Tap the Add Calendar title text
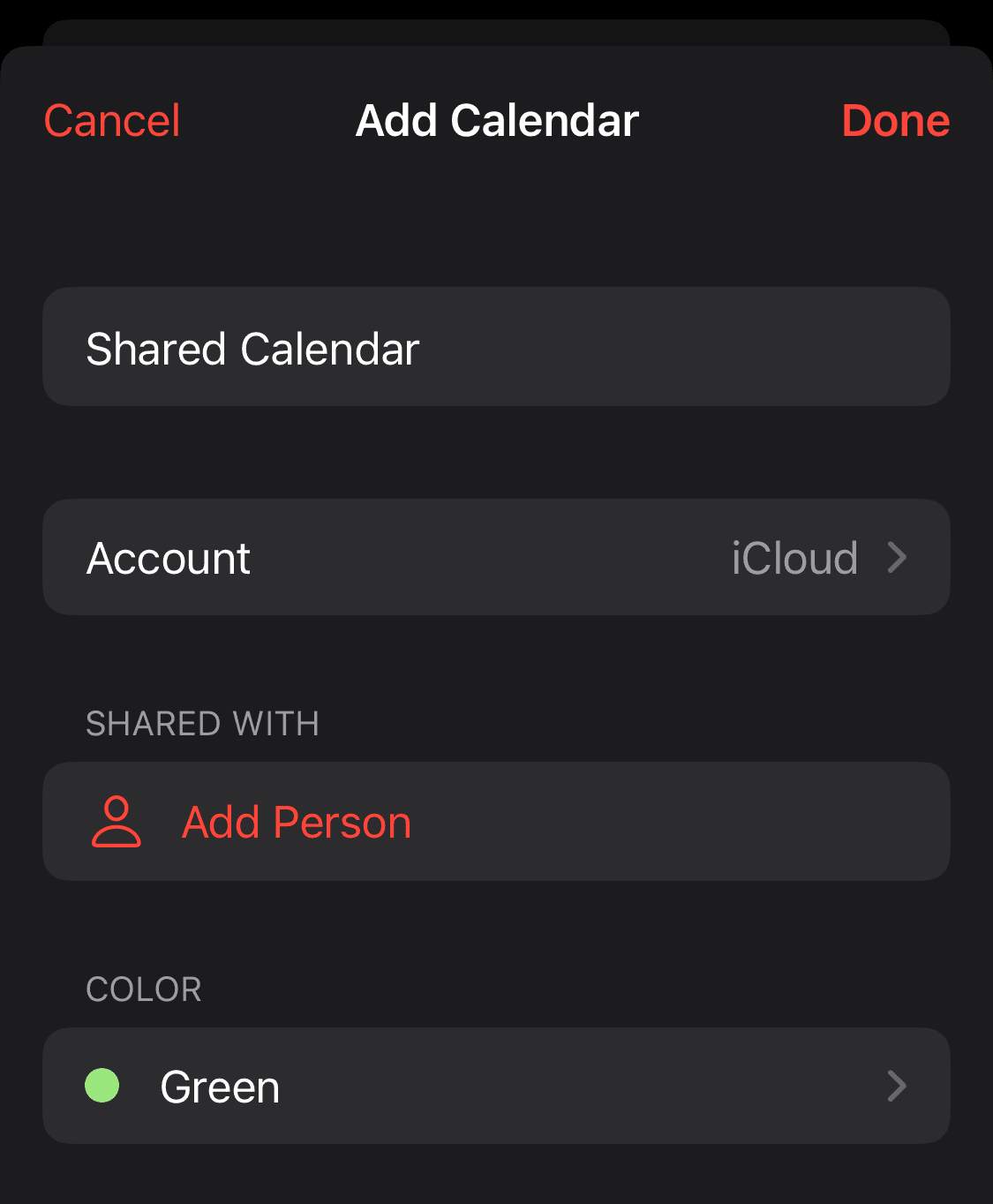Image resolution: width=993 pixels, height=1204 pixels. pos(496,120)
